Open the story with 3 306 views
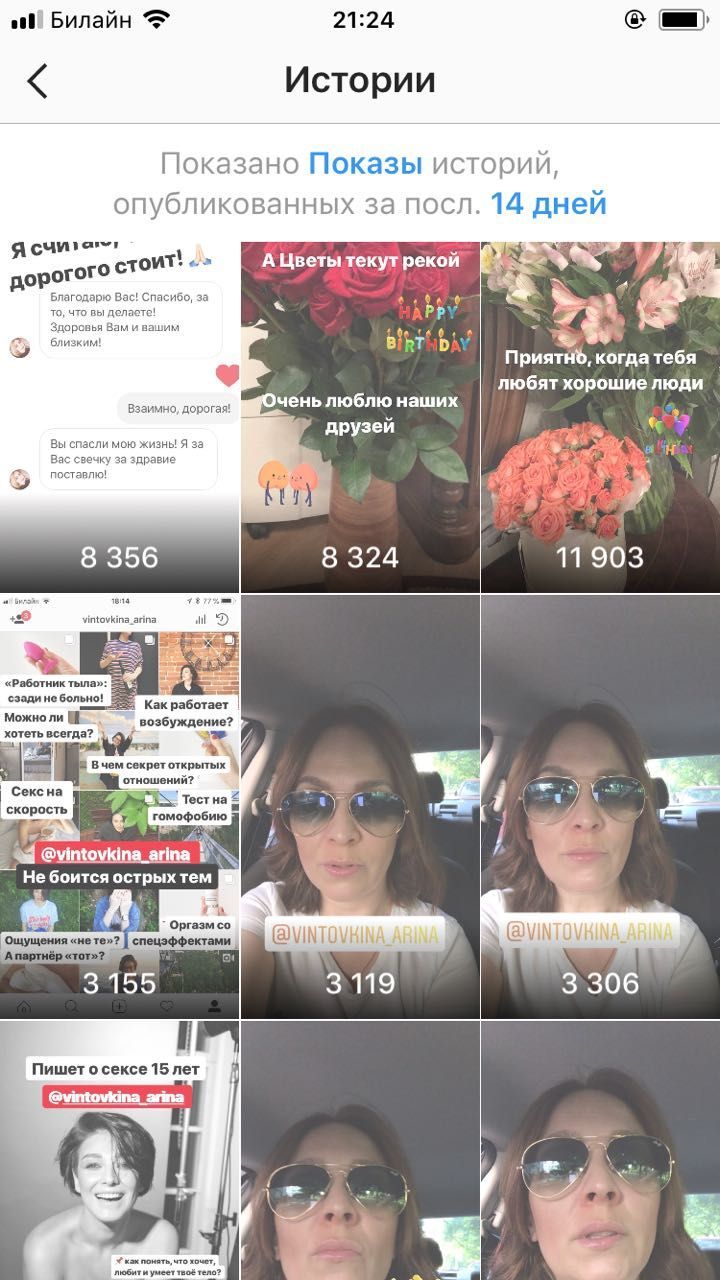 click(600, 807)
